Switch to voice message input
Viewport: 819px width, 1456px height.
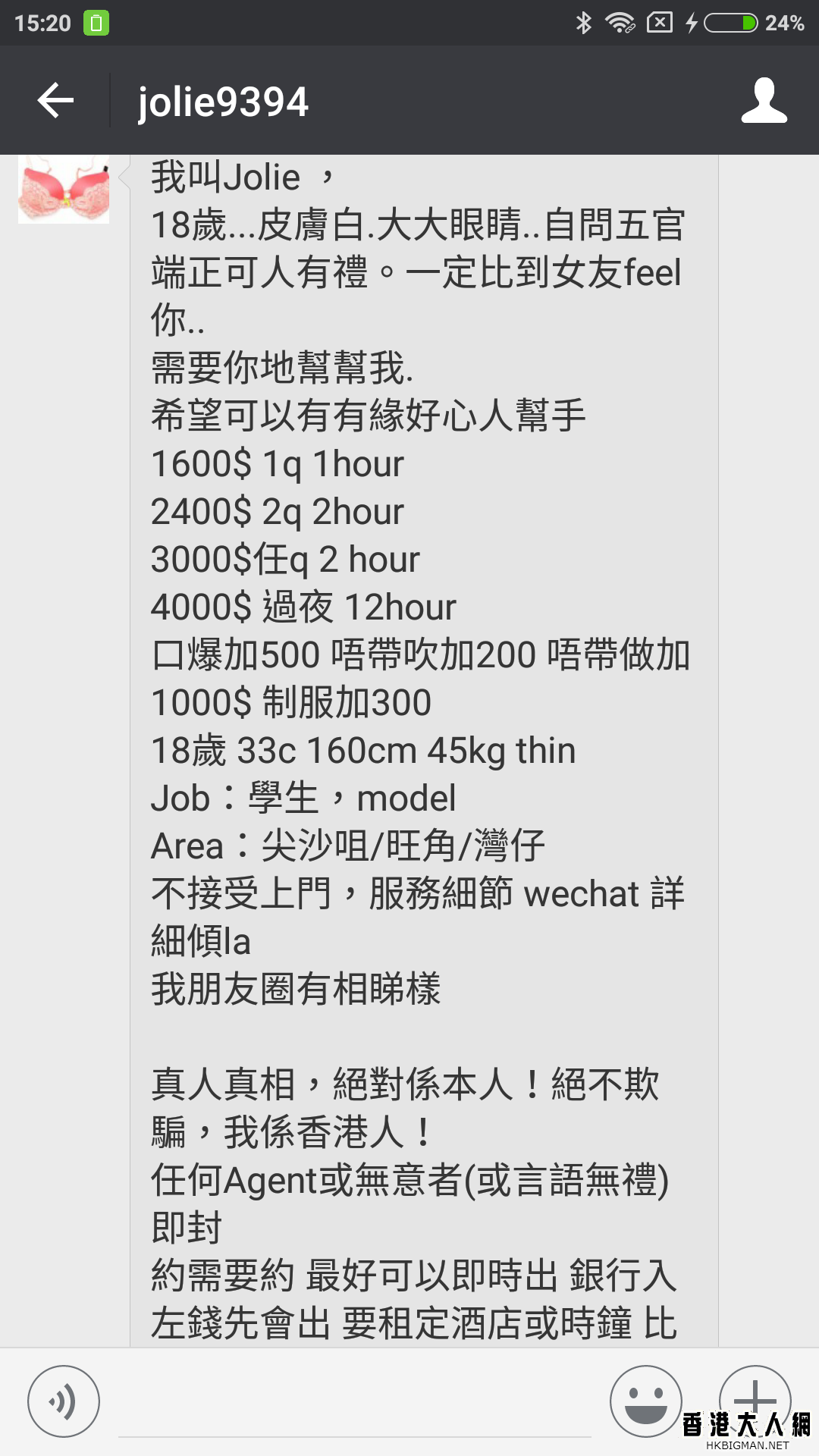64,1401
